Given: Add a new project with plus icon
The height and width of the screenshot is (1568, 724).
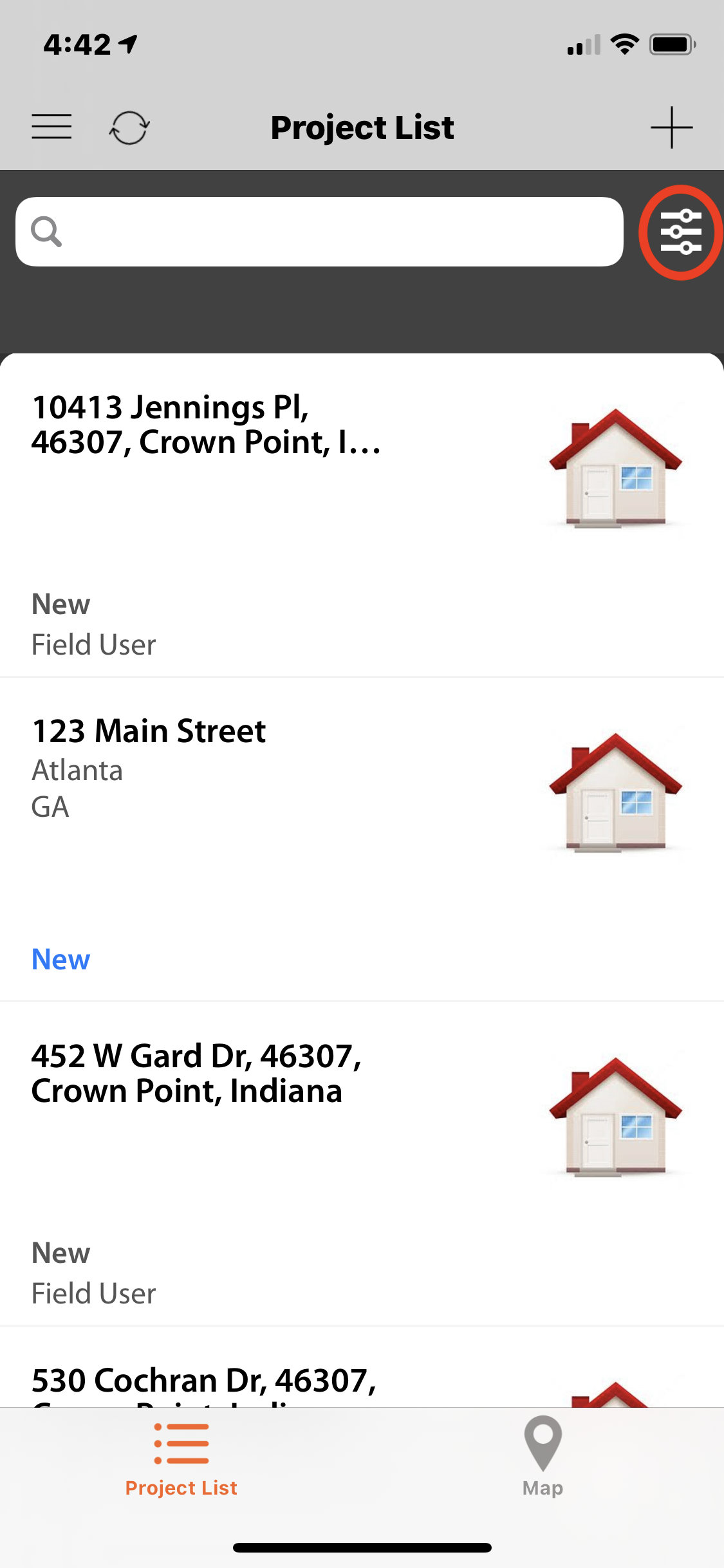Looking at the screenshot, I should pyautogui.click(x=671, y=127).
